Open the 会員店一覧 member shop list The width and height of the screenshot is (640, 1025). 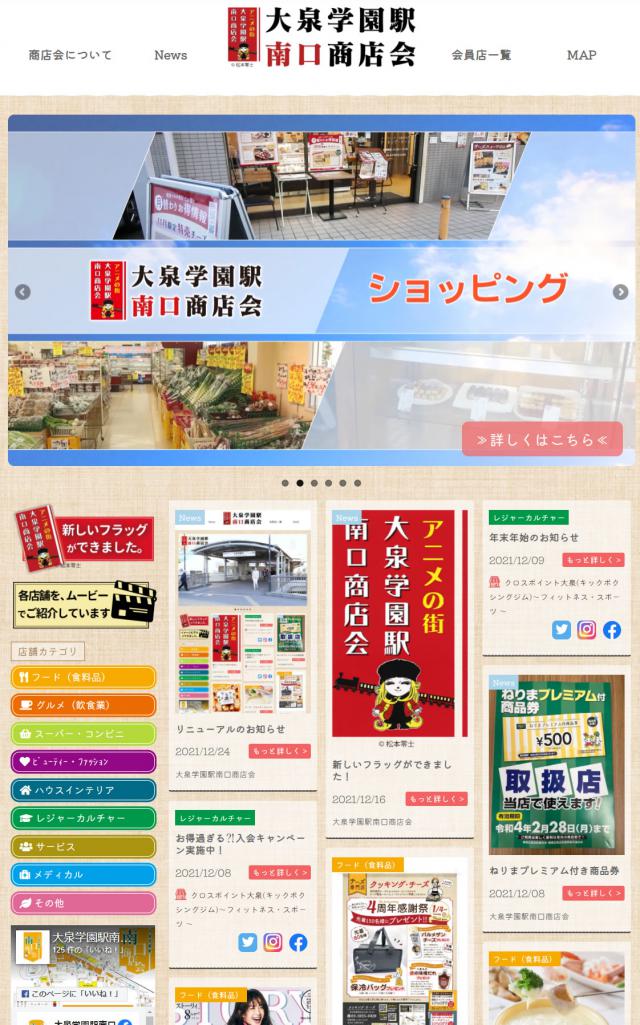pyautogui.click(x=481, y=55)
